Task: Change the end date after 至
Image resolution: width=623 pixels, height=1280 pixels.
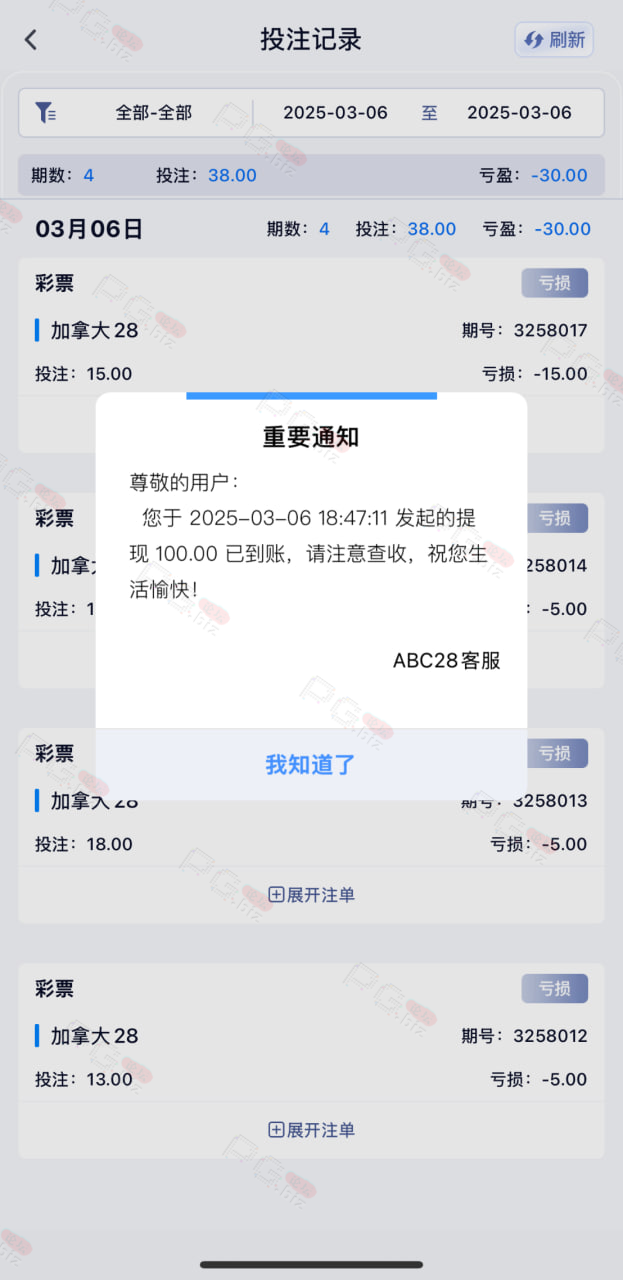Action: 519,113
